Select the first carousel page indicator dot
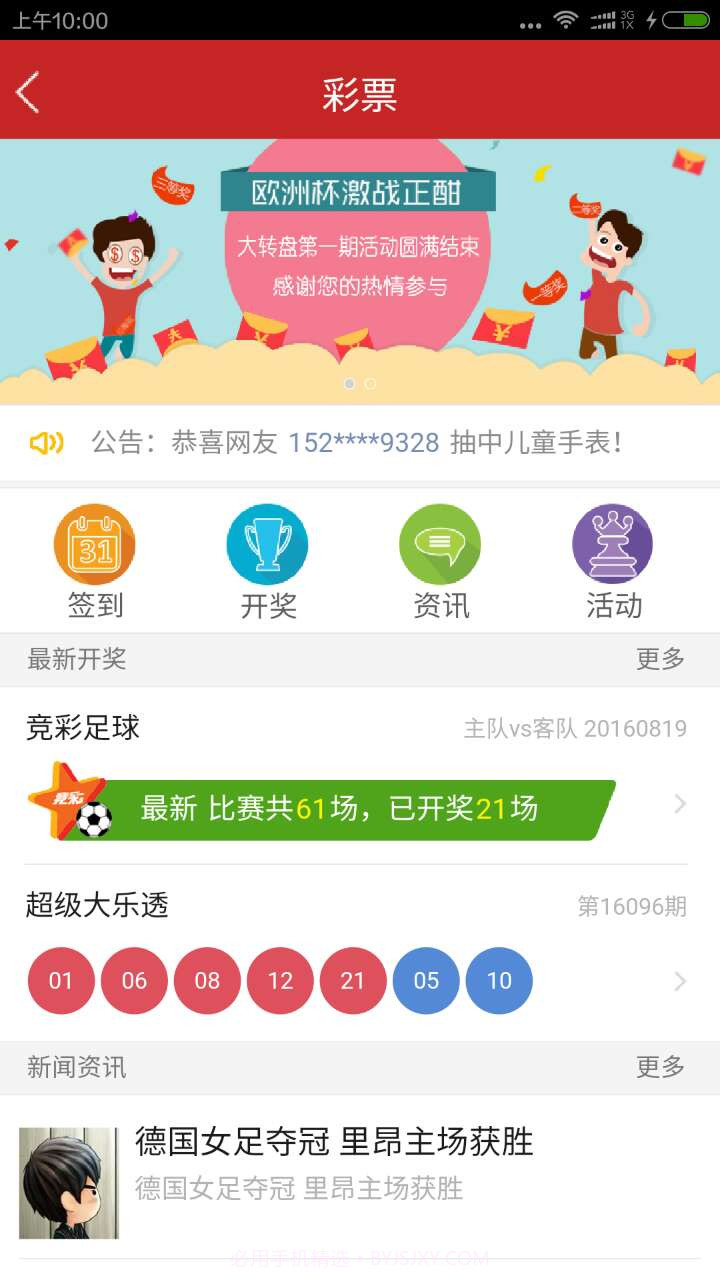The height and width of the screenshot is (1280, 720). point(350,384)
